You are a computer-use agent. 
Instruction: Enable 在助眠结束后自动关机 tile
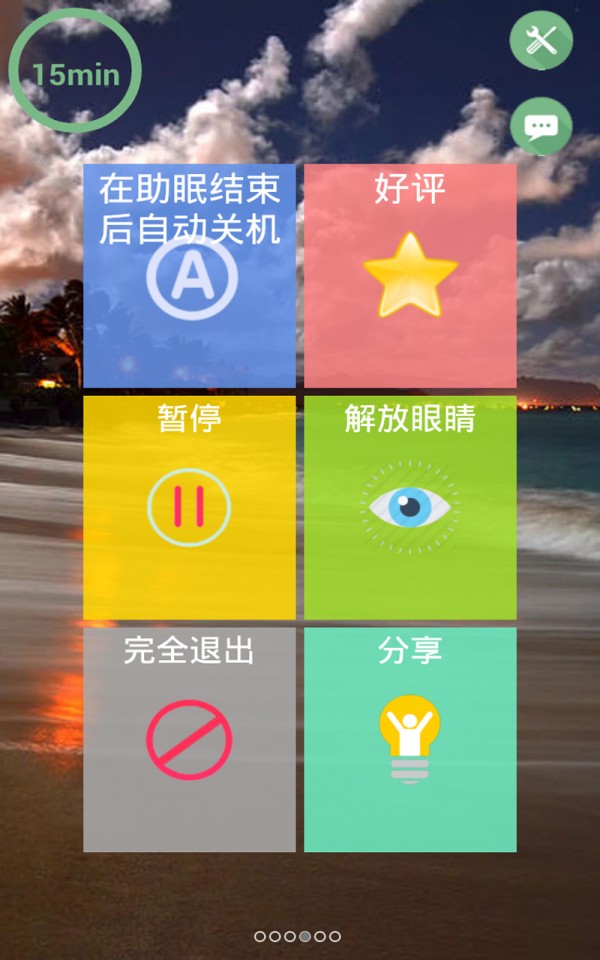pyautogui.click(x=189, y=276)
